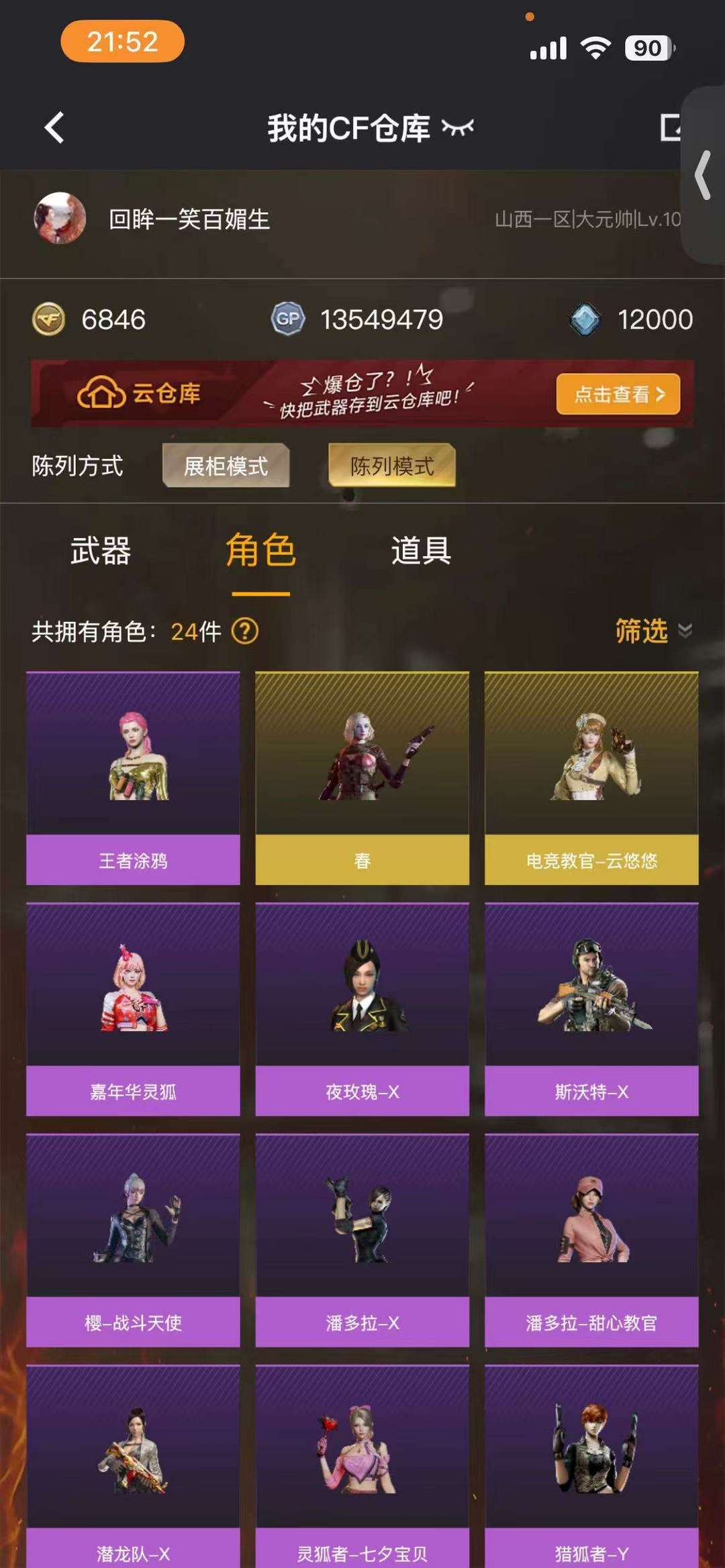Open the 道具 tab

coord(420,552)
